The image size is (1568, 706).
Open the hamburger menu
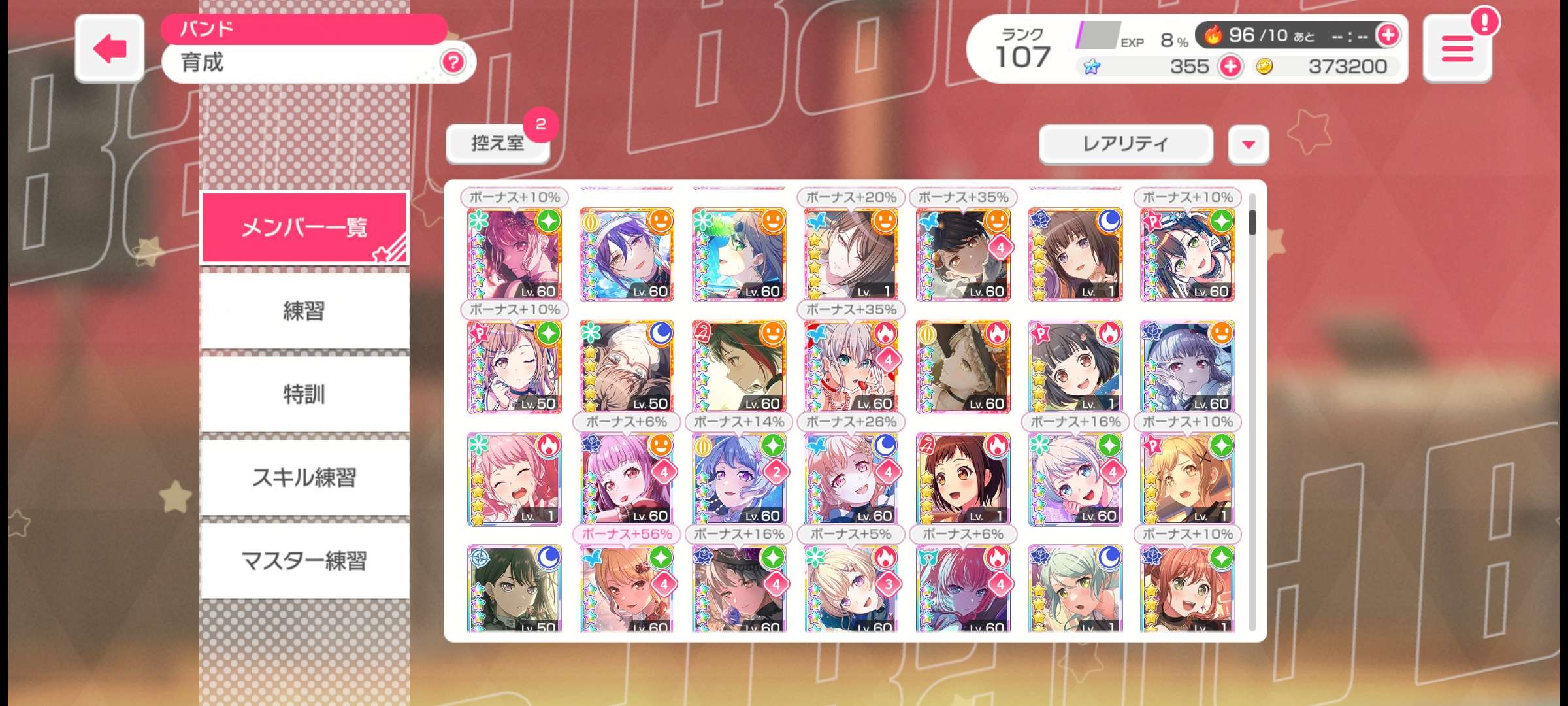[1457, 49]
